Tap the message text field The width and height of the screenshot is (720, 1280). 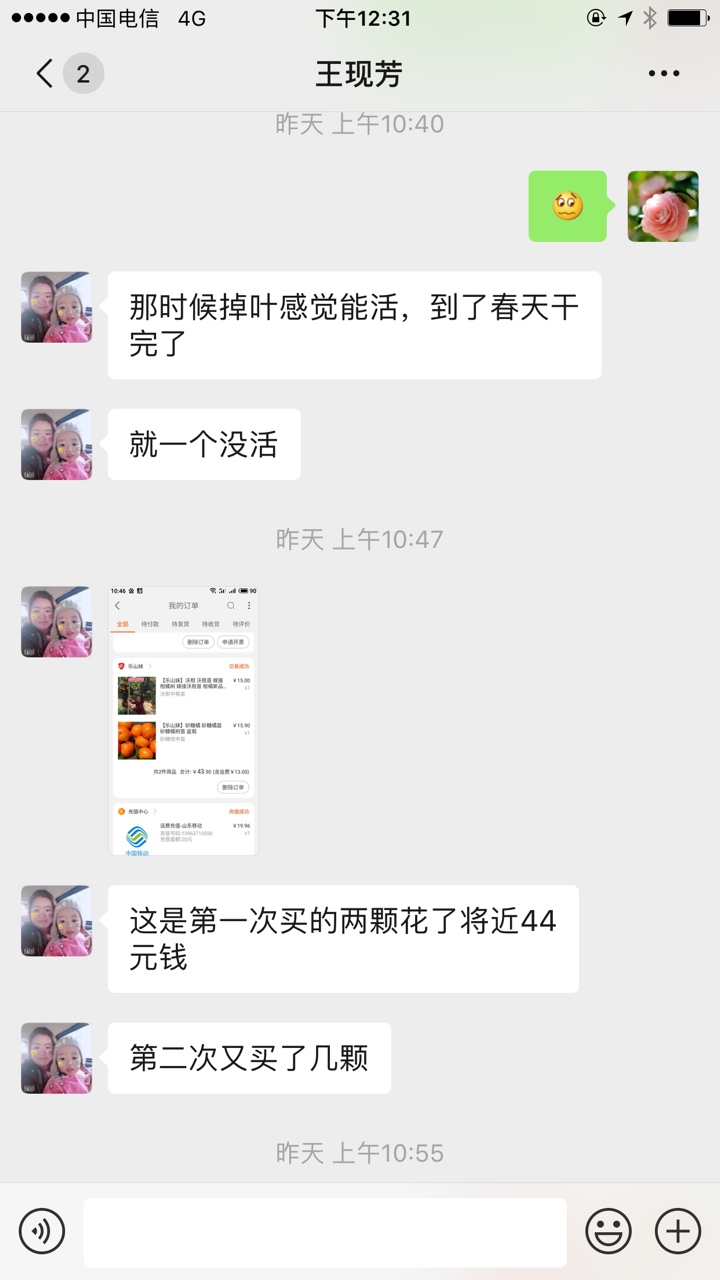(x=325, y=1231)
